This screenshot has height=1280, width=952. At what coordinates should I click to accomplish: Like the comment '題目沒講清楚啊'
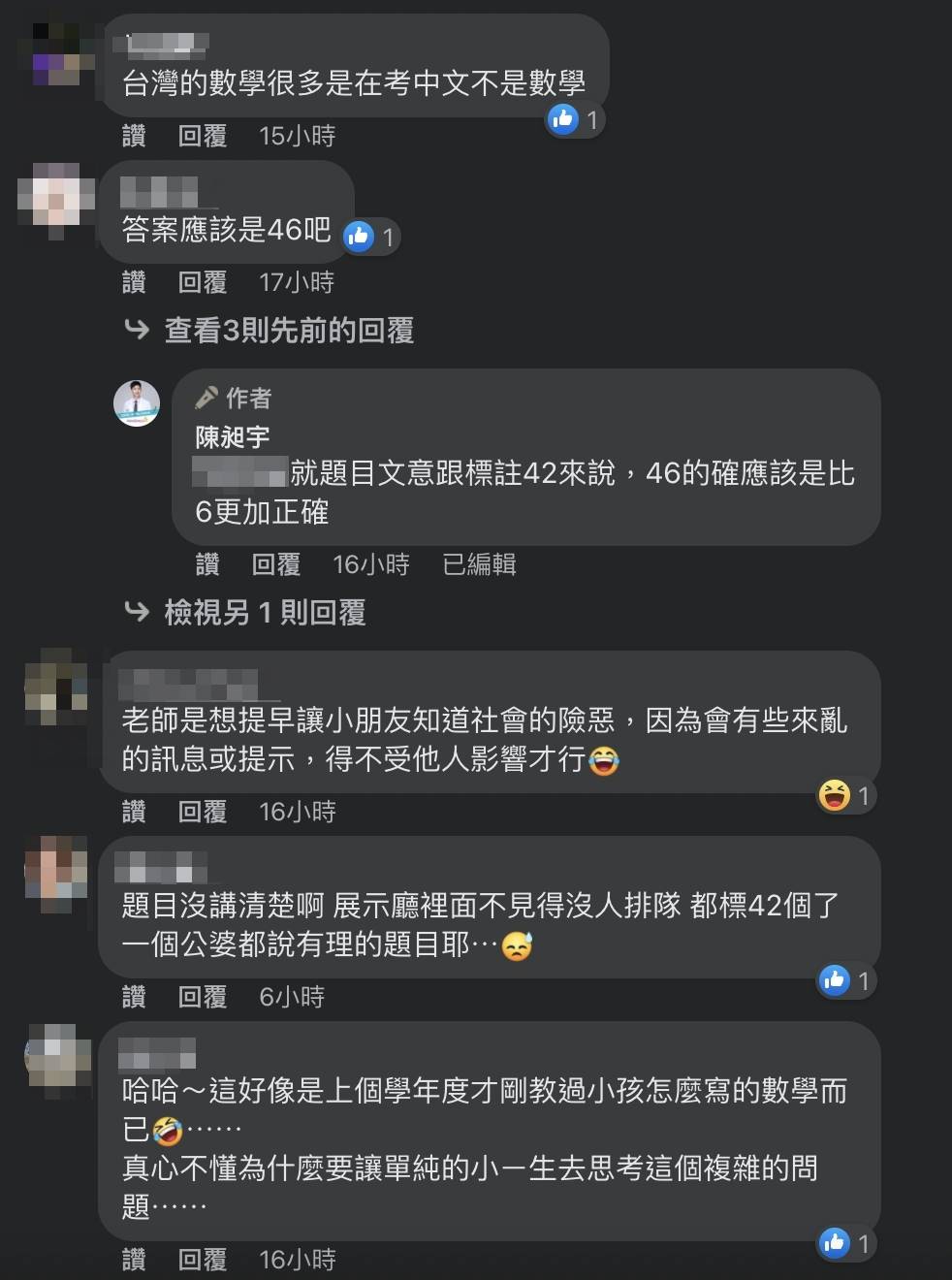coord(134,997)
